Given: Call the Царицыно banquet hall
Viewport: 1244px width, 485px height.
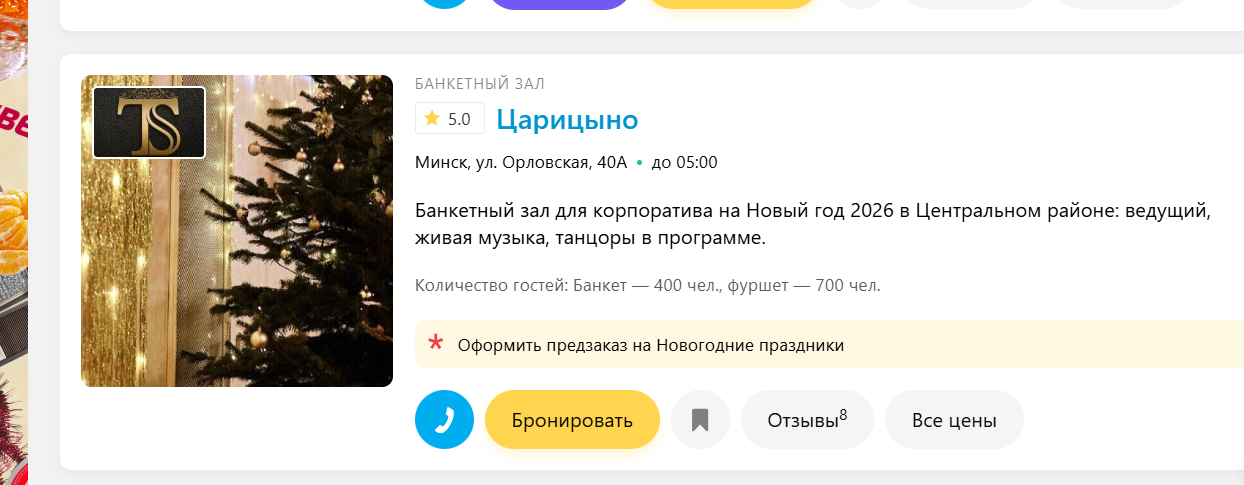Looking at the screenshot, I should 444,420.
